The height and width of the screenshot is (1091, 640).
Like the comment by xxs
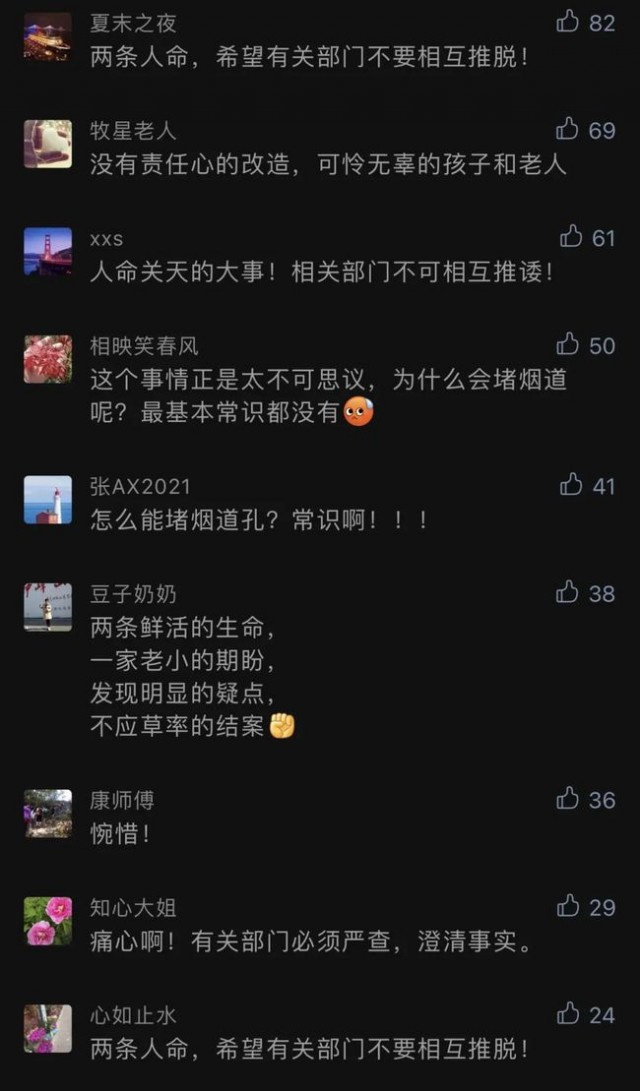click(571, 237)
